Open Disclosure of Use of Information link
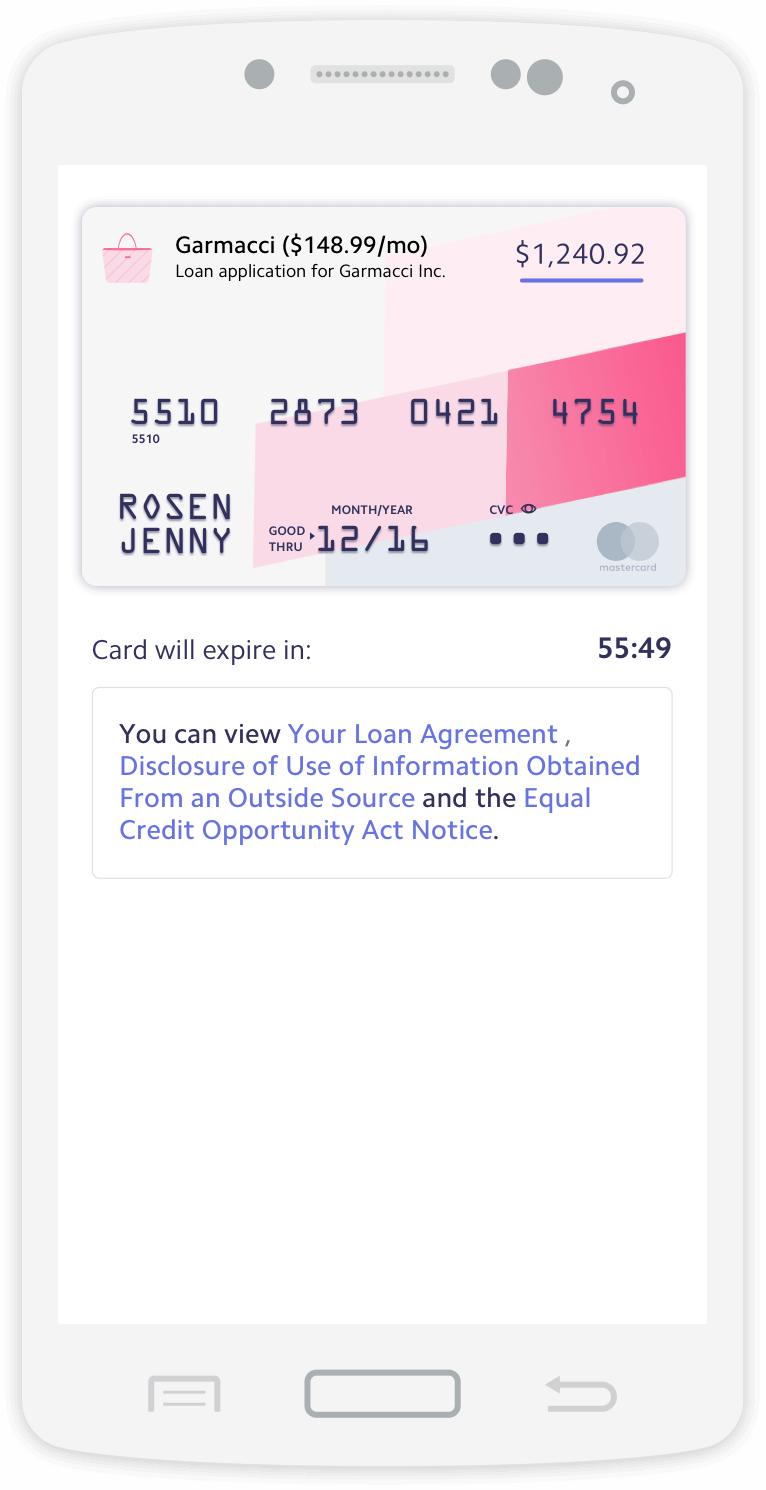The height and width of the screenshot is (1490, 766). (x=379, y=767)
